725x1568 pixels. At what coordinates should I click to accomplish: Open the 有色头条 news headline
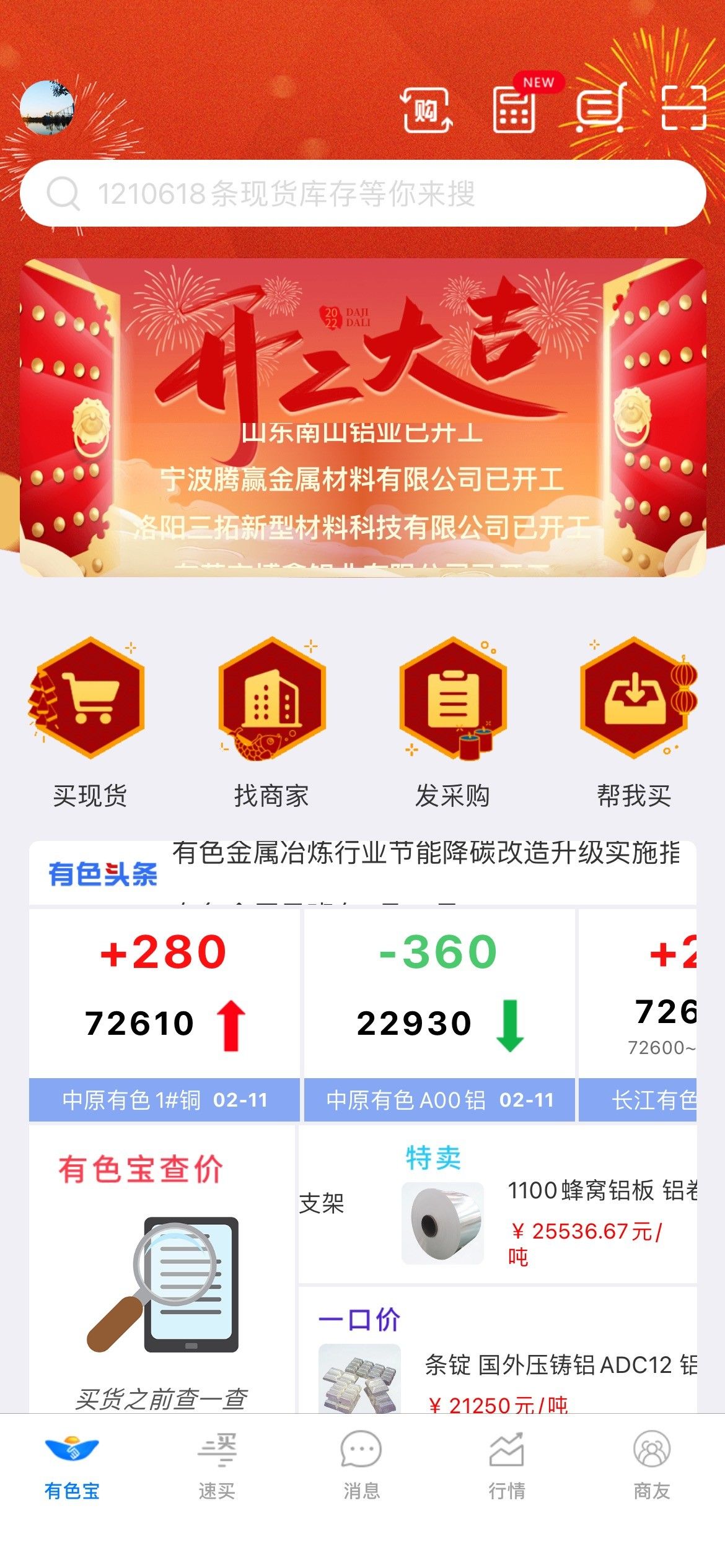pyautogui.click(x=426, y=855)
